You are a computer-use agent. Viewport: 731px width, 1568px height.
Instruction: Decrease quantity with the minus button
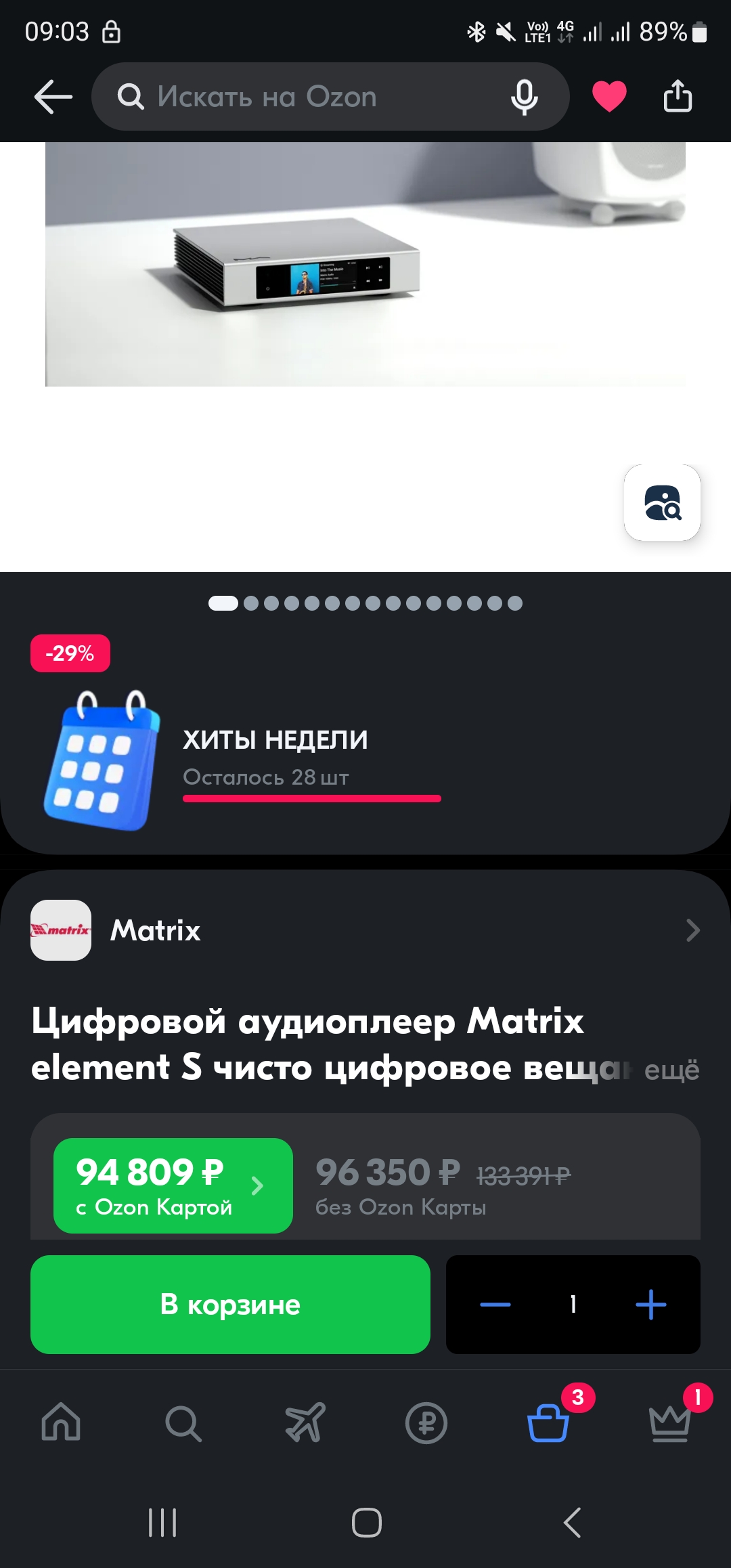coord(495,1305)
